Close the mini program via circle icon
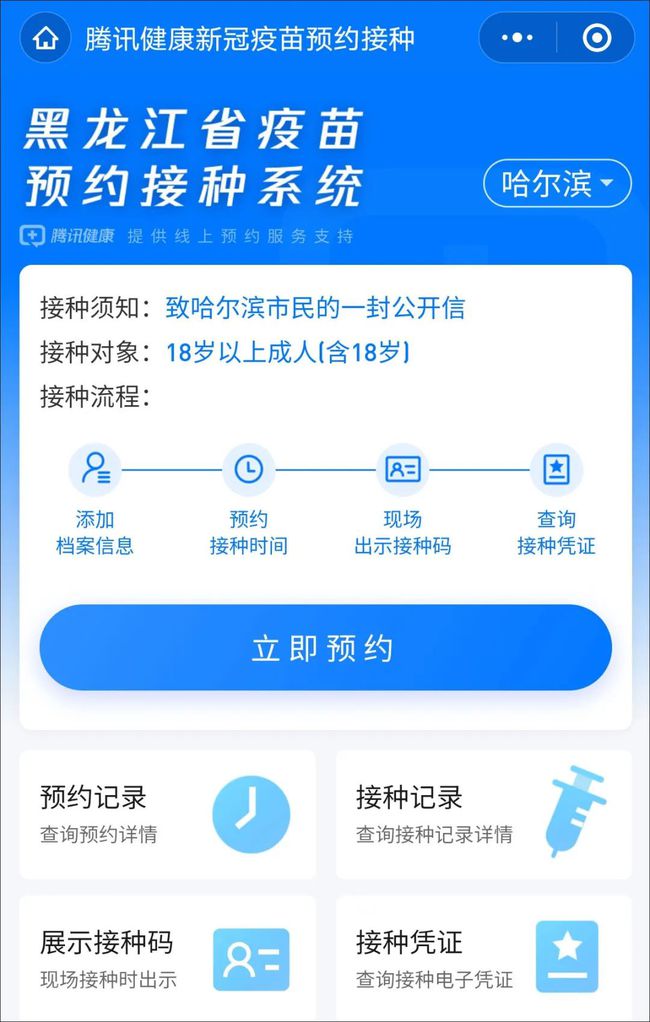This screenshot has width=650, height=1022. pos(596,39)
